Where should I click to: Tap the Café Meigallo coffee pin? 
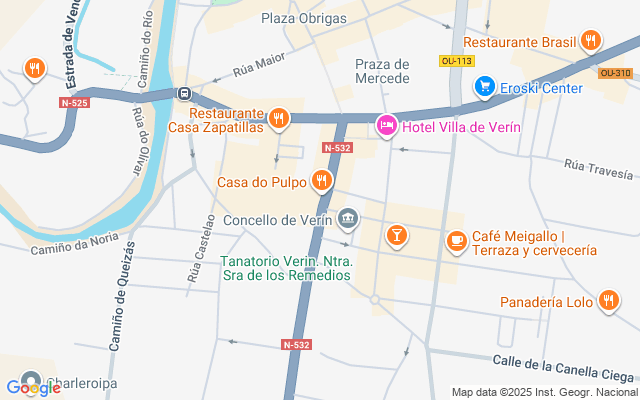(457, 240)
